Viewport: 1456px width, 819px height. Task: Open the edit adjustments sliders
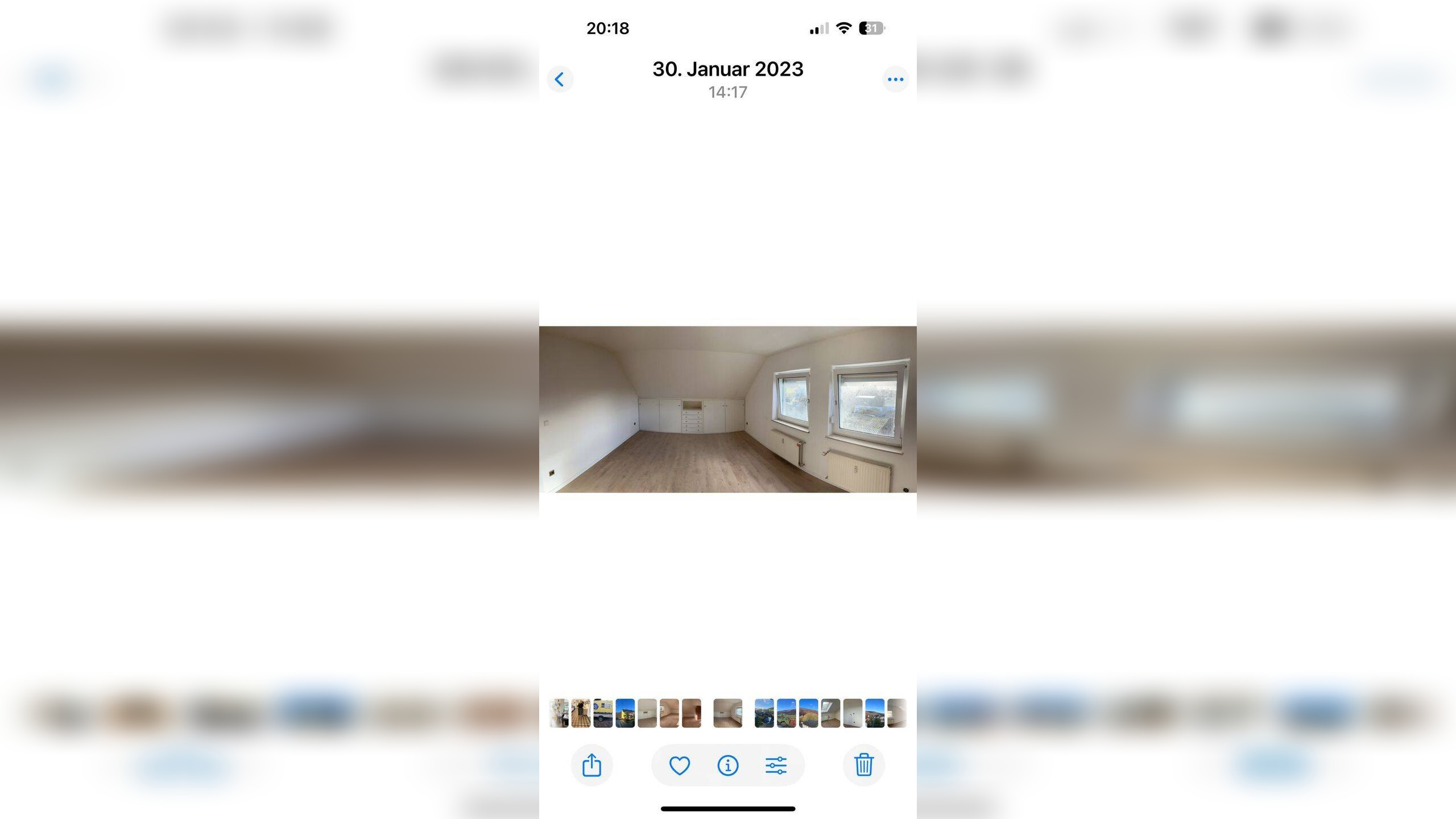(x=776, y=765)
